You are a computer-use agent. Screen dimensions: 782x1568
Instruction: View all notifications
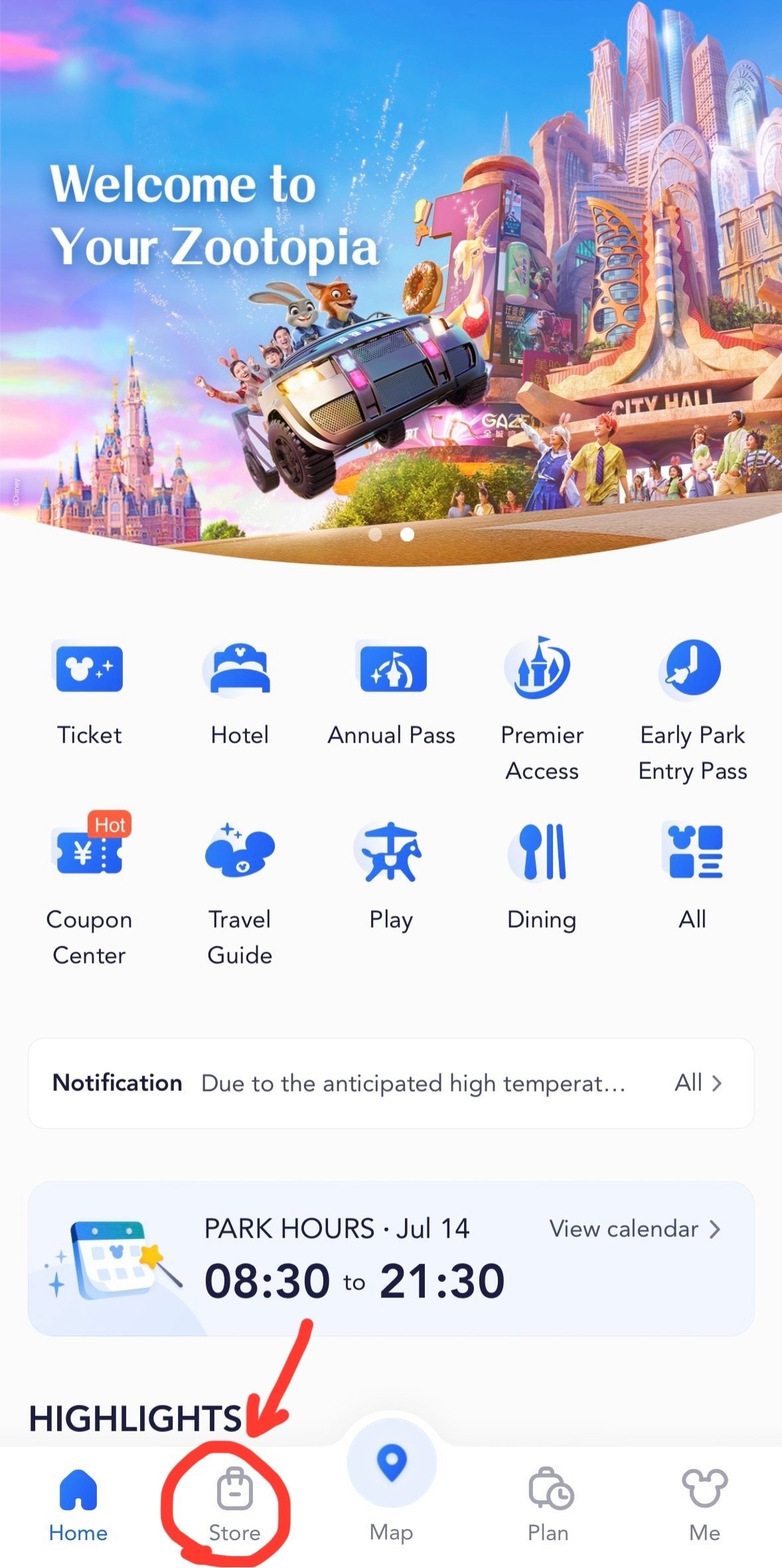click(x=698, y=1083)
